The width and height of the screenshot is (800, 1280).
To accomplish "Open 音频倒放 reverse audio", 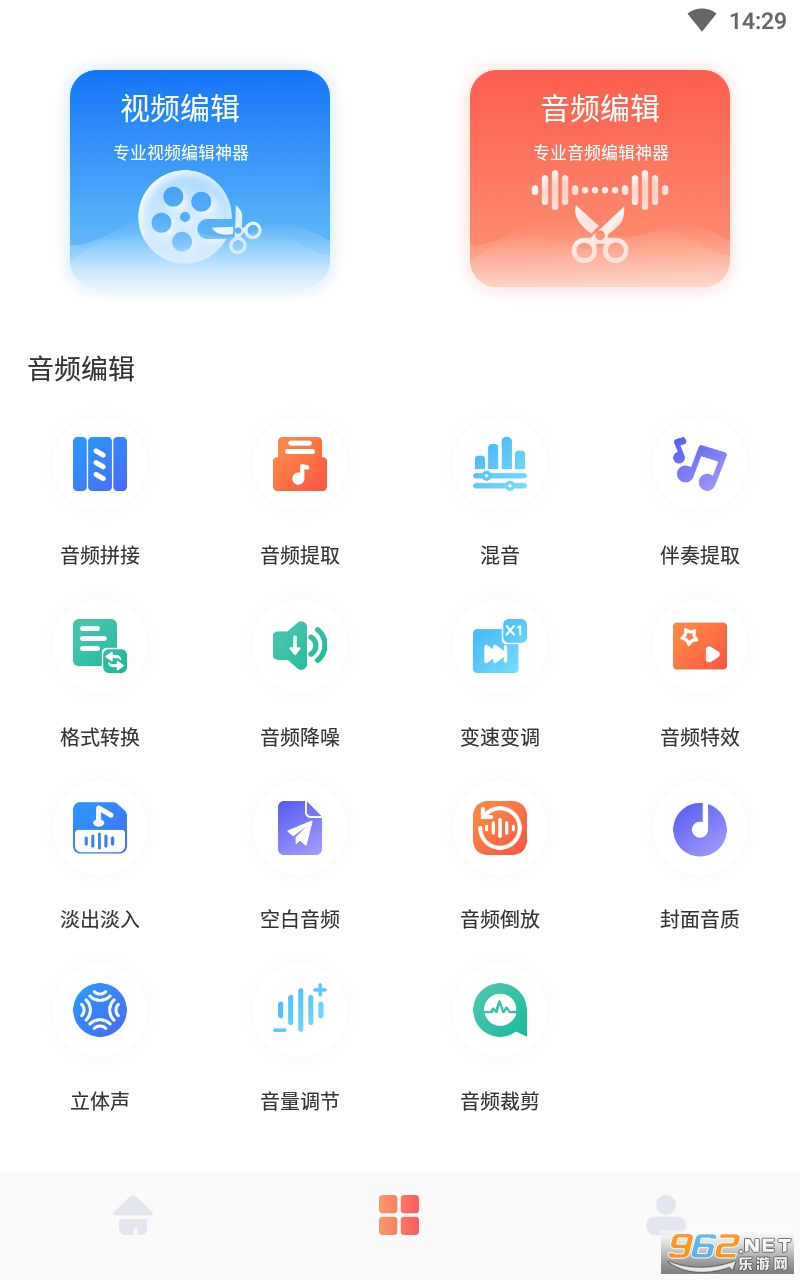I will [x=500, y=855].
